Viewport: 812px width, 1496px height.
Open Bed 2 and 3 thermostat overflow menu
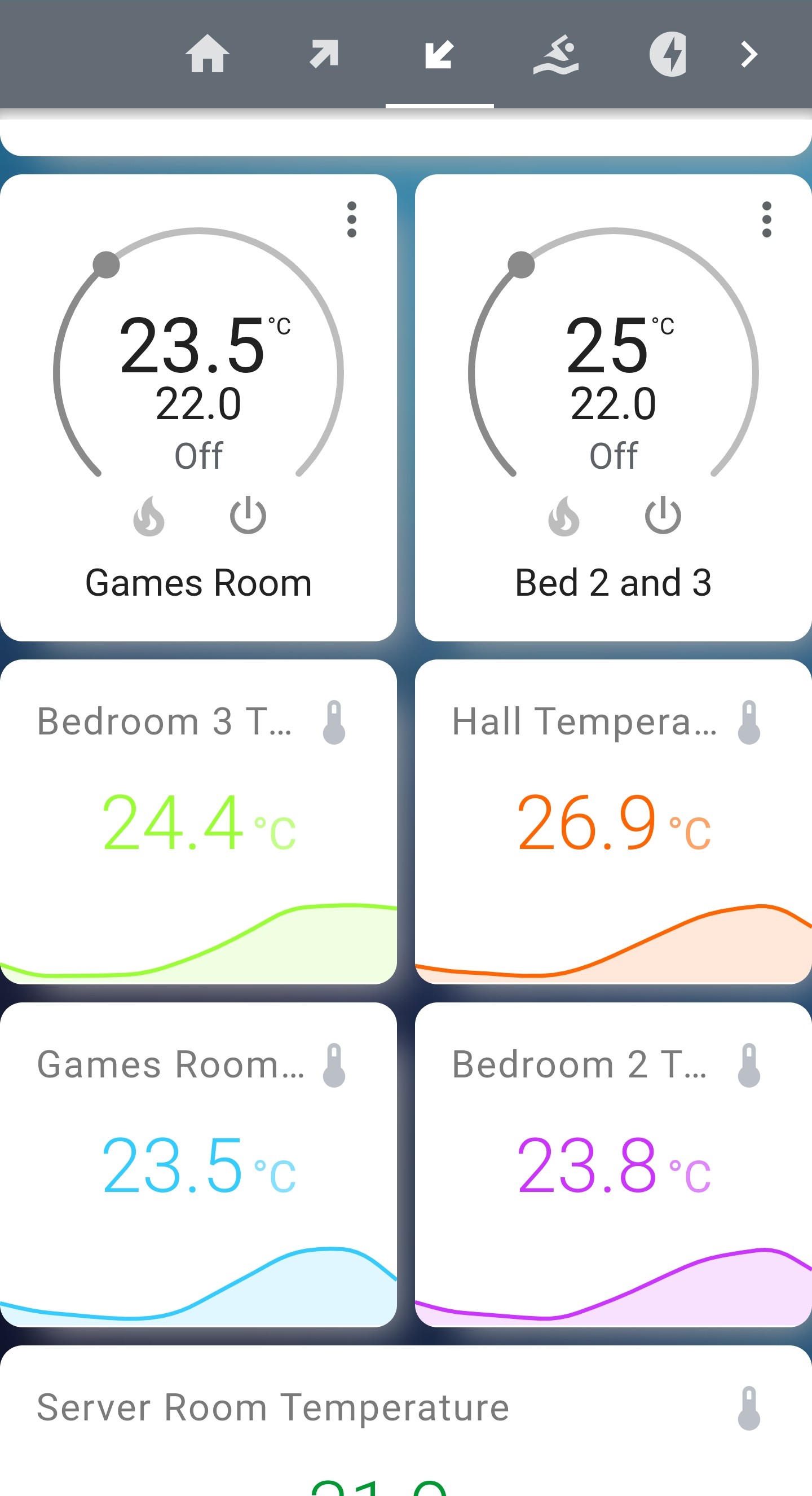(766, 219)
